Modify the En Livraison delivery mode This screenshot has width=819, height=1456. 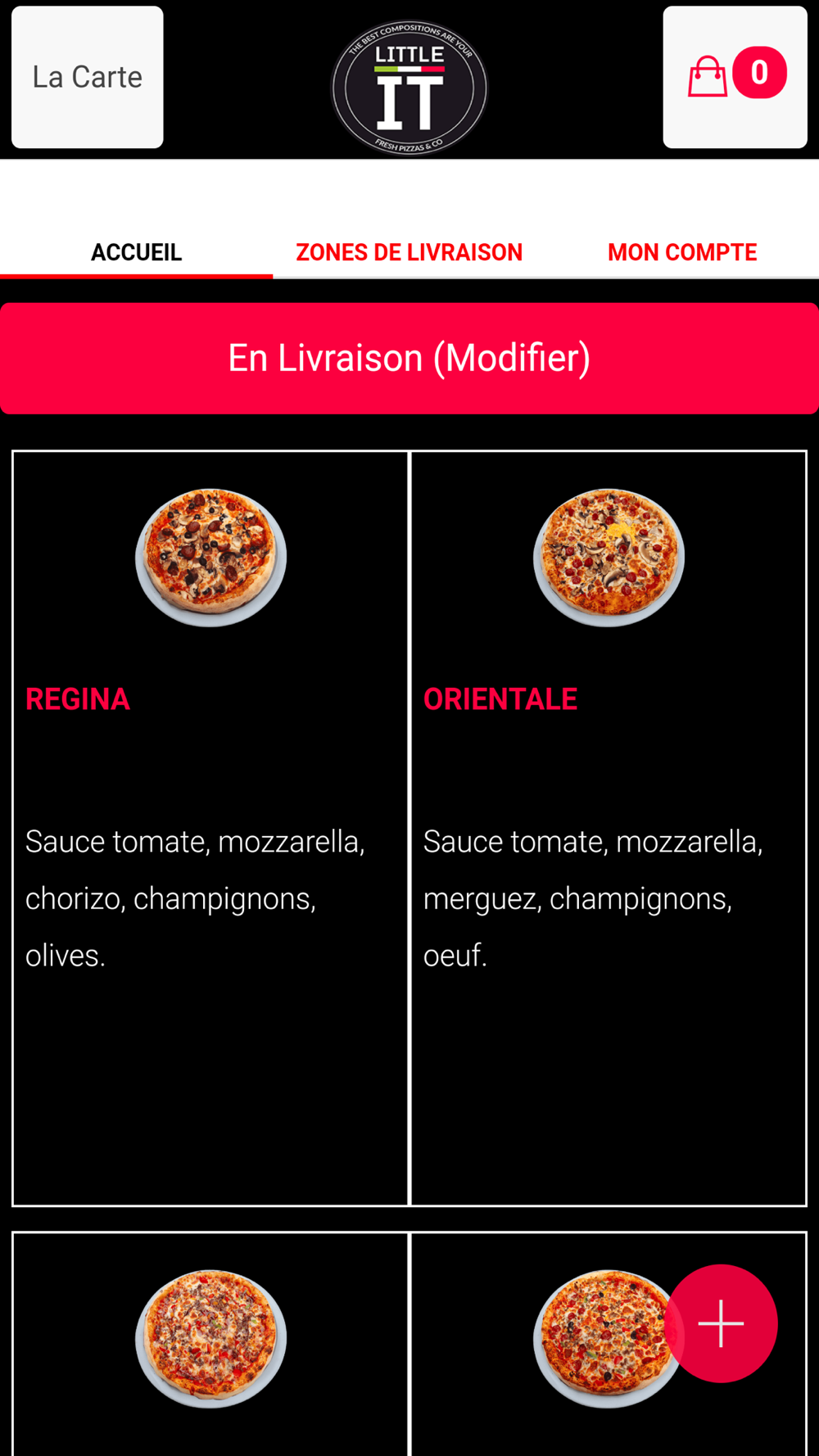coord(409,359)
